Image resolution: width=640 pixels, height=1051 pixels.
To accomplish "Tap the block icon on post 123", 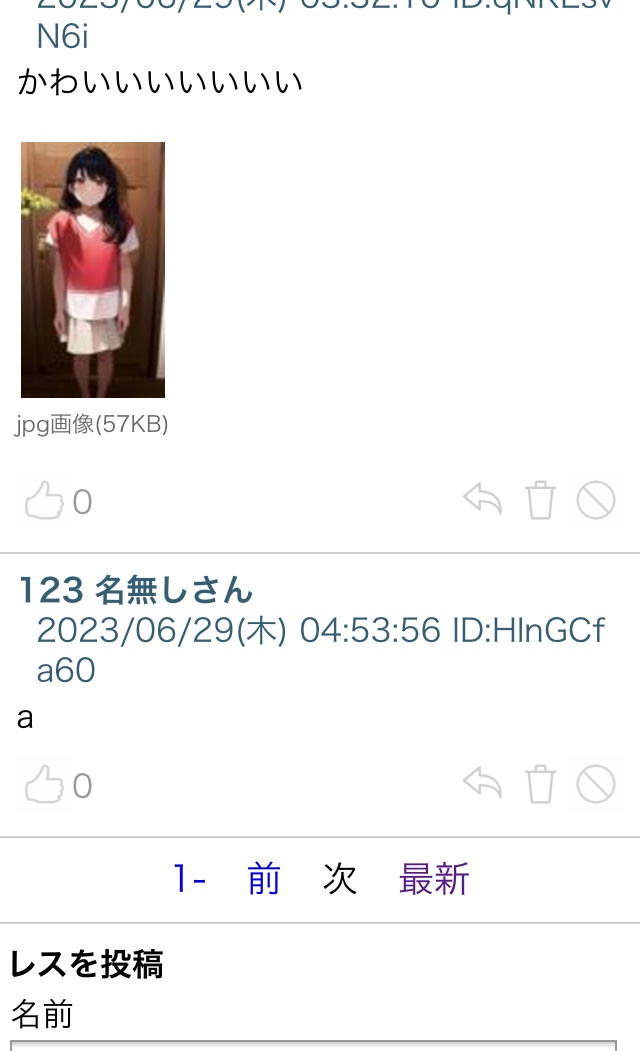I will [596, 785].
